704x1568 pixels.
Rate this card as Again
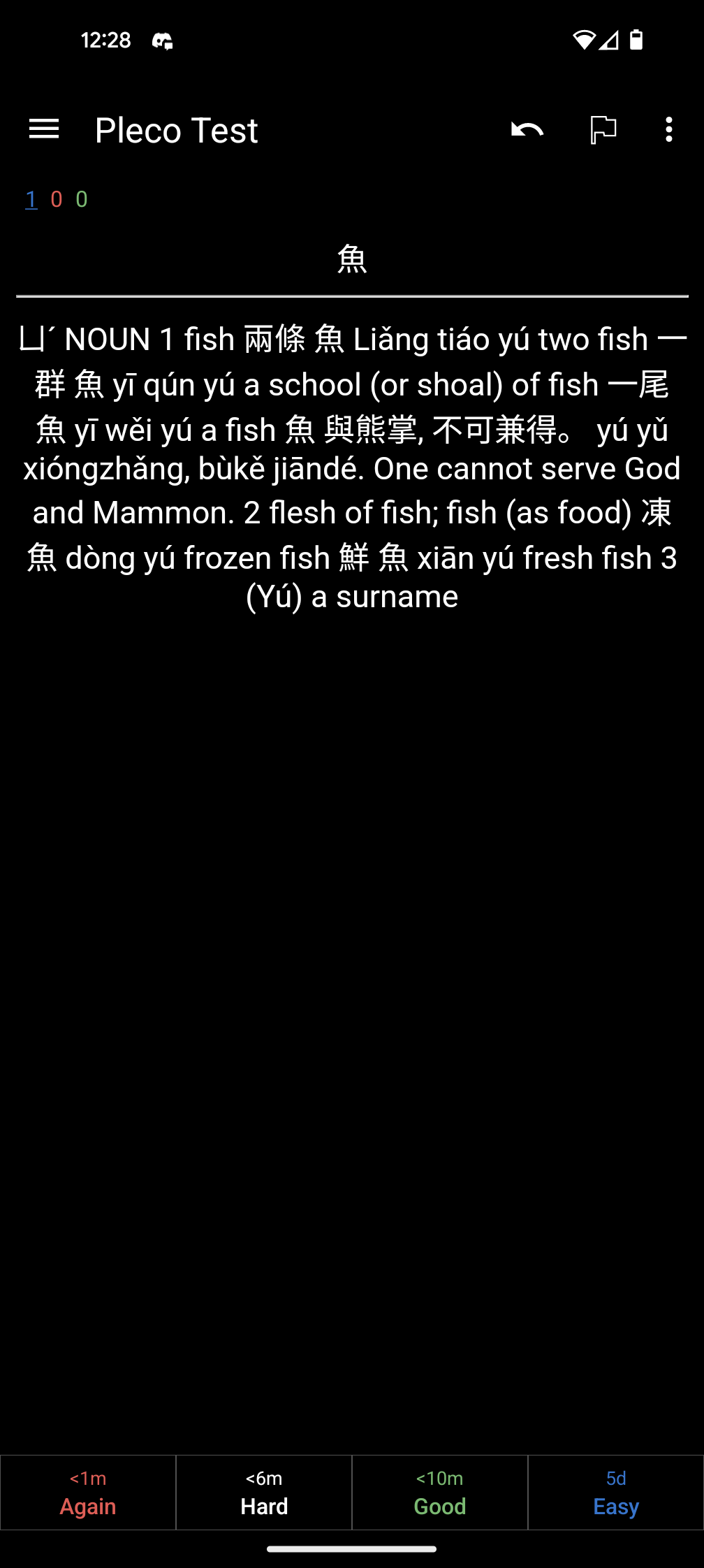coord(88,1493)
